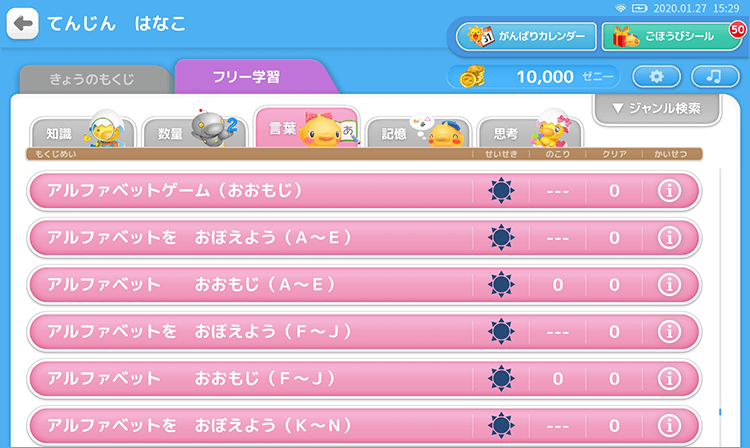Open アルファベットゲーム(おおもじ)

click(x=250, y=190)
